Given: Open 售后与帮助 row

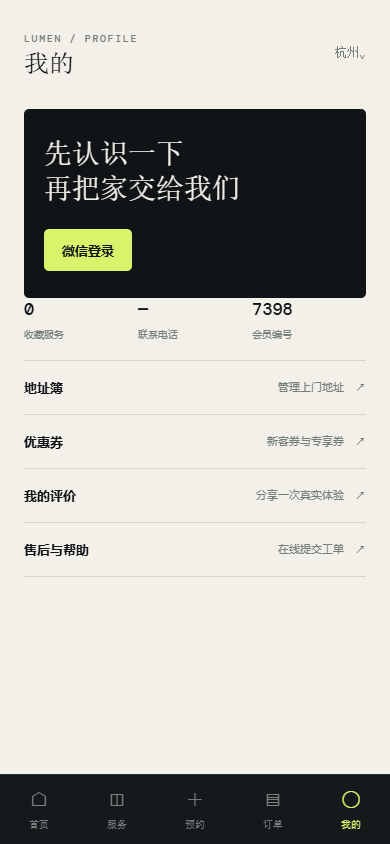Looking at the screenshot, I should (195, 550).
